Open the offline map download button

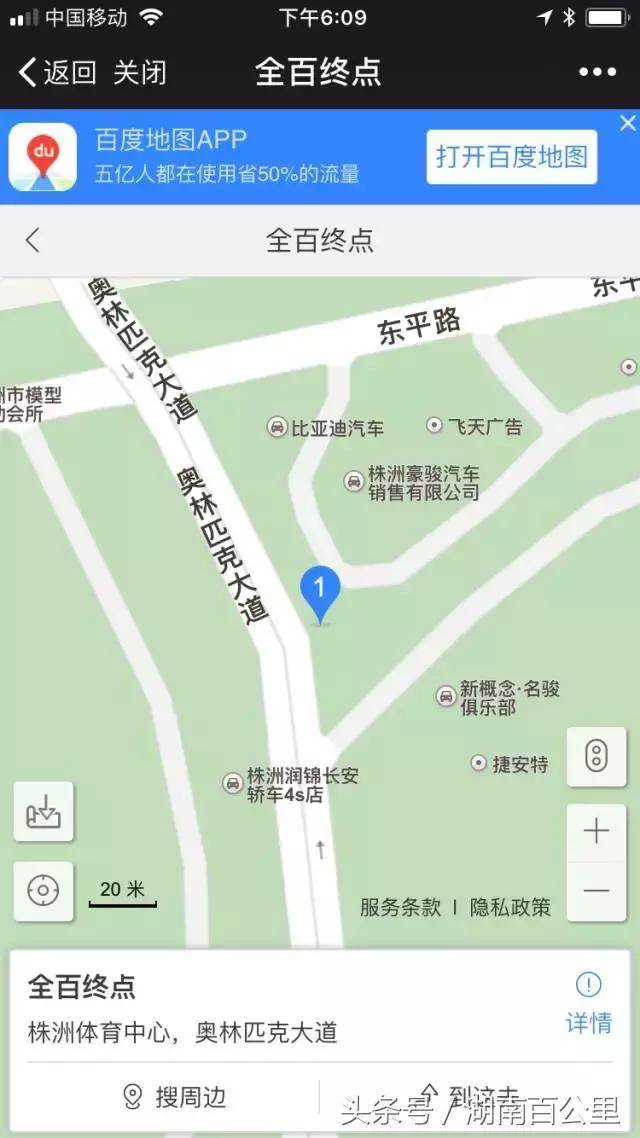click(x=43, y=811)
